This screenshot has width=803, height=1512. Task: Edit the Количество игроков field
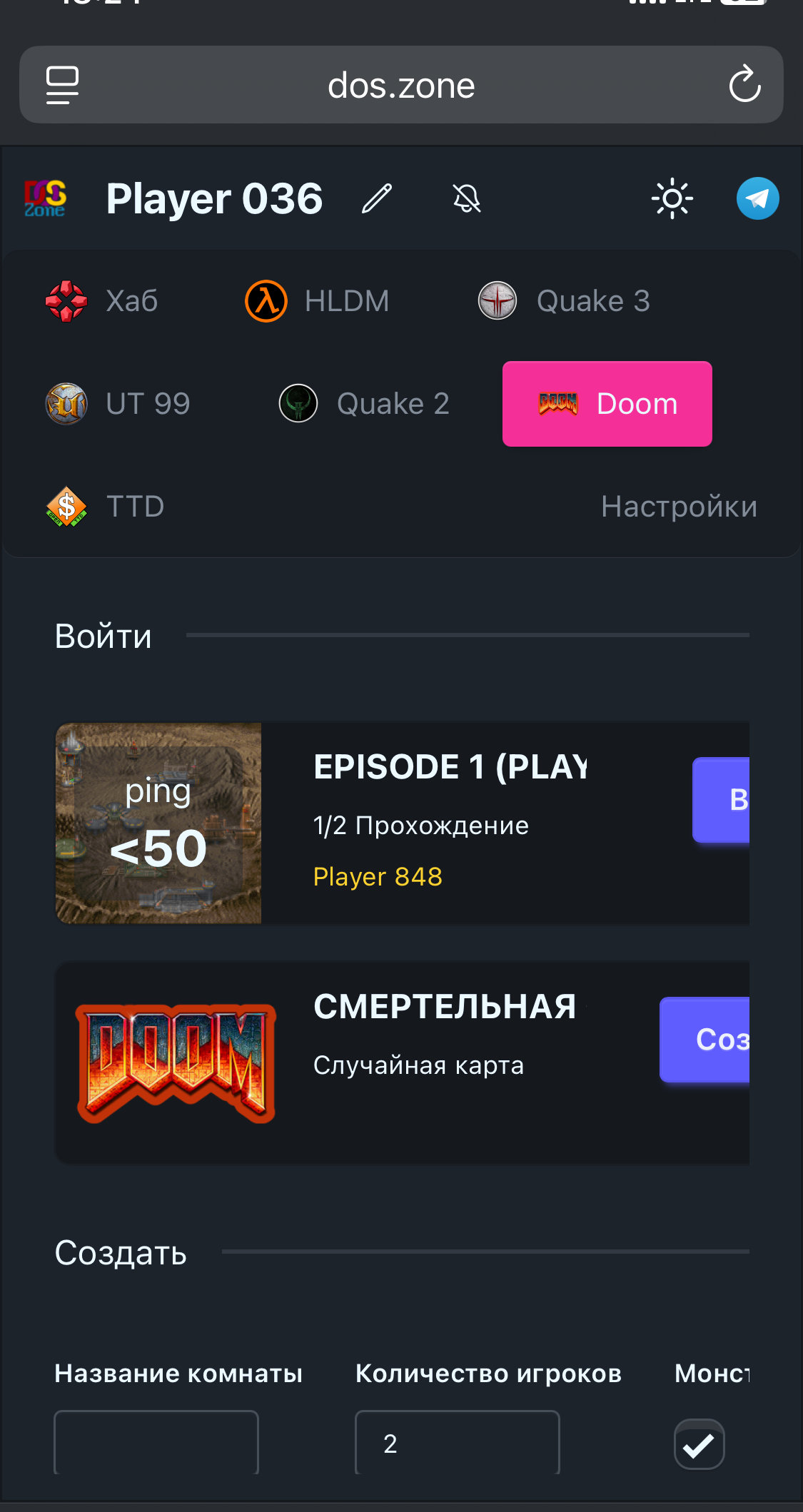pos(457,1443)
